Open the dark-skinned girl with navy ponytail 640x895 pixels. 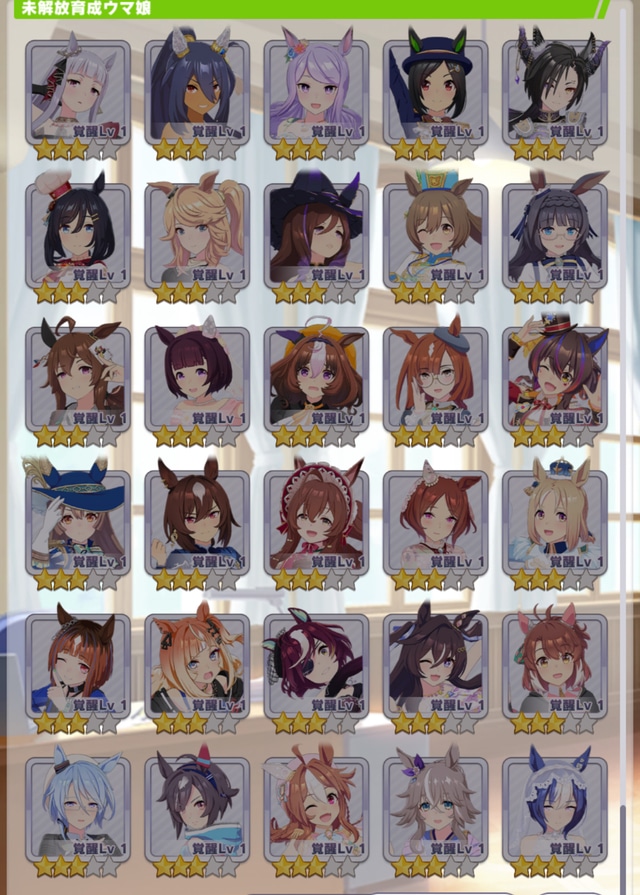(x=197, y=91)
